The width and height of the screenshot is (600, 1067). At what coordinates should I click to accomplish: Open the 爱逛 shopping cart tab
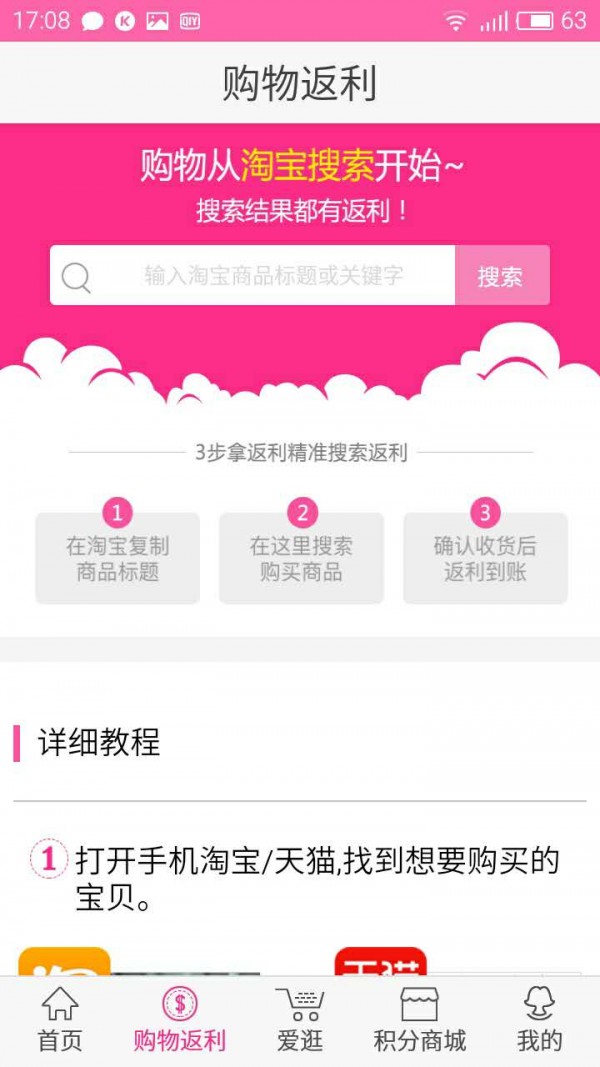[300, 1021]
